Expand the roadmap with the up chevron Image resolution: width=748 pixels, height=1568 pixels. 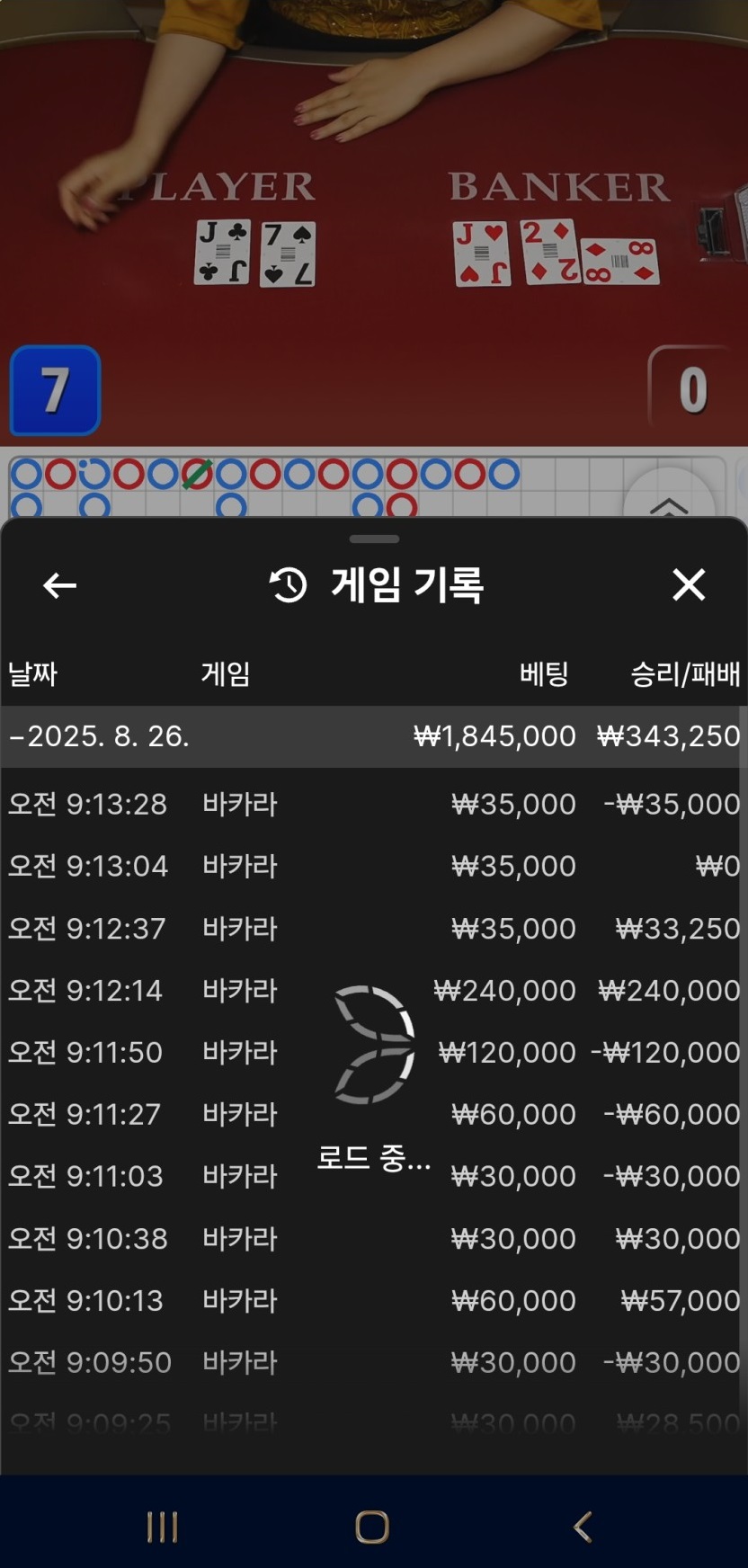point(669,504)
